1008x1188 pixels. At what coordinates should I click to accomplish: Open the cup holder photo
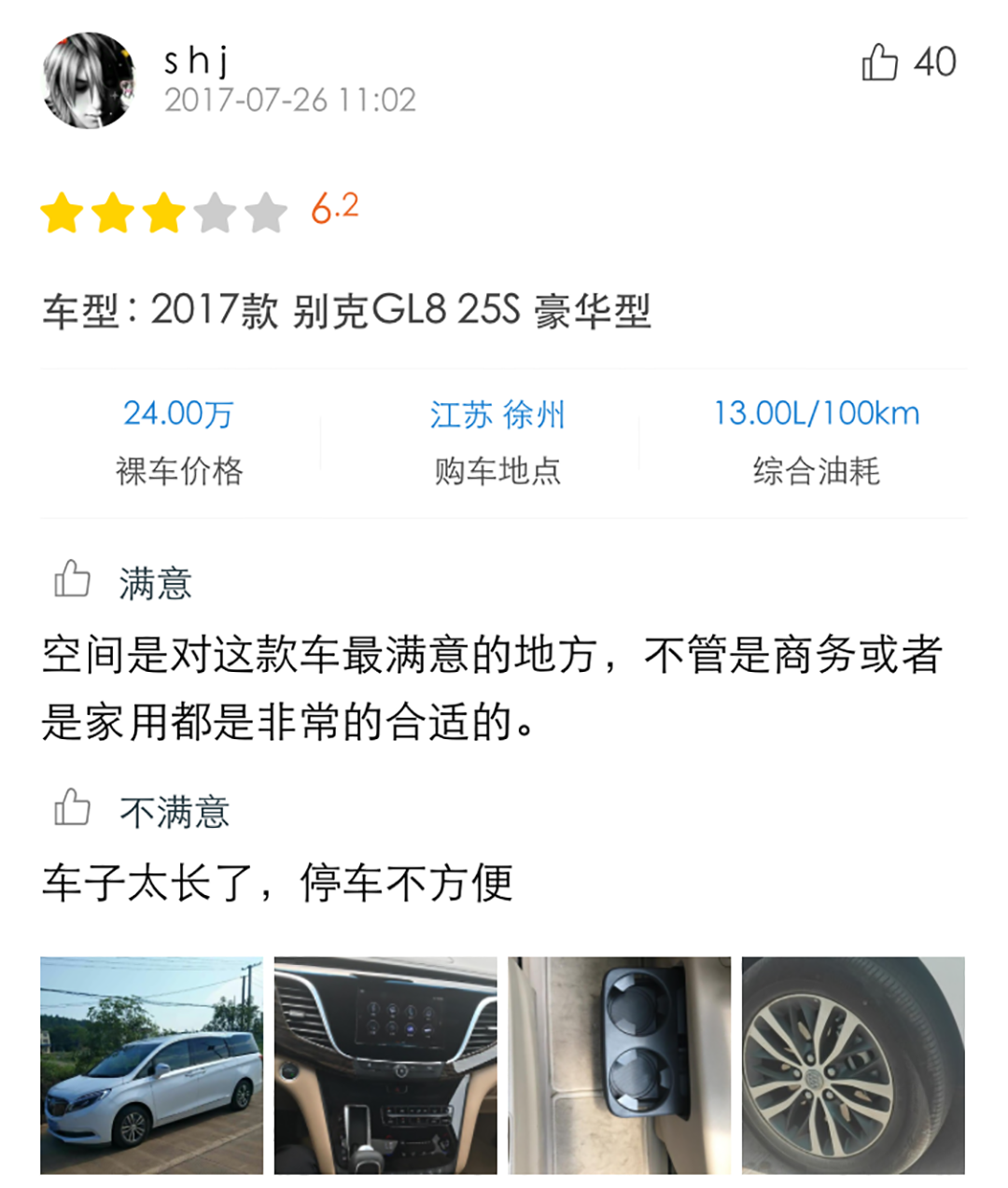coord(620,1065)
